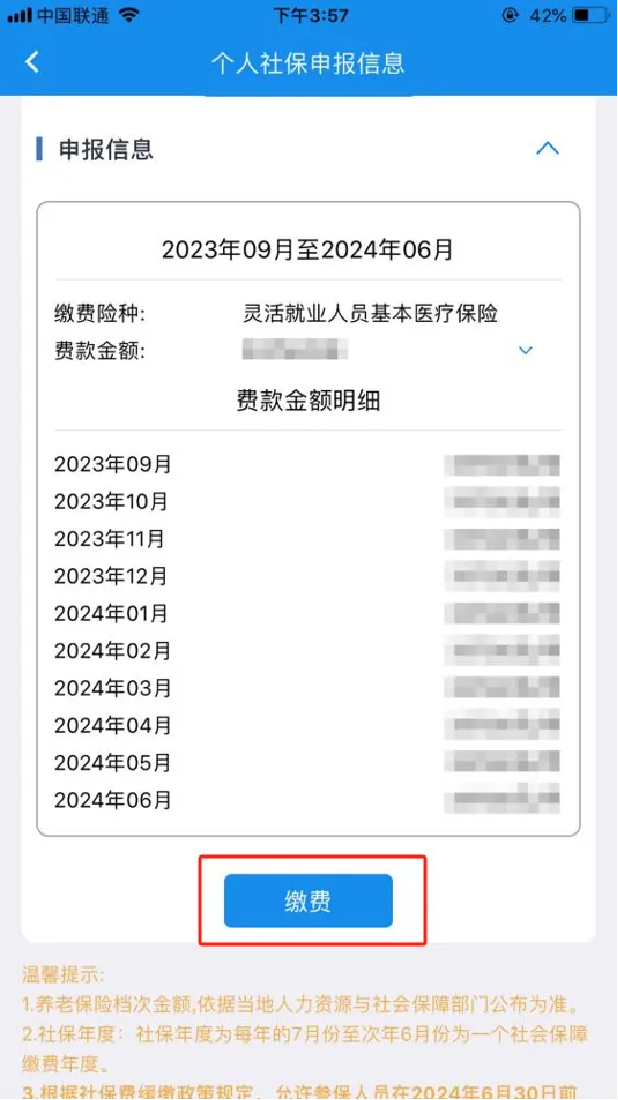Viewport: 618px width, 1100px height.
Task: Tap the 缴费 button to pay
Action: pyautogui.click(x=308, y=901)
